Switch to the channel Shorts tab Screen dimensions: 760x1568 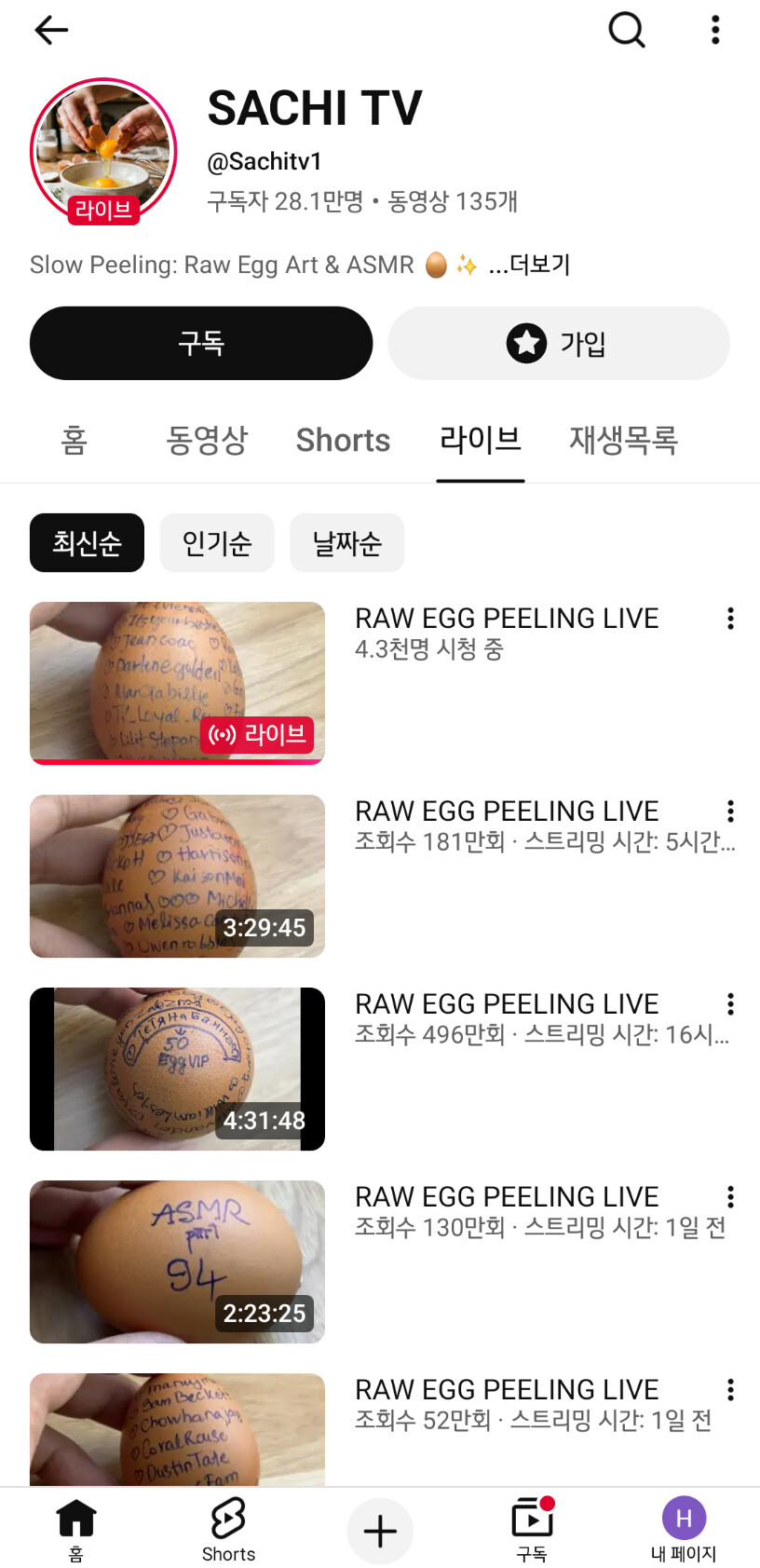343,440
